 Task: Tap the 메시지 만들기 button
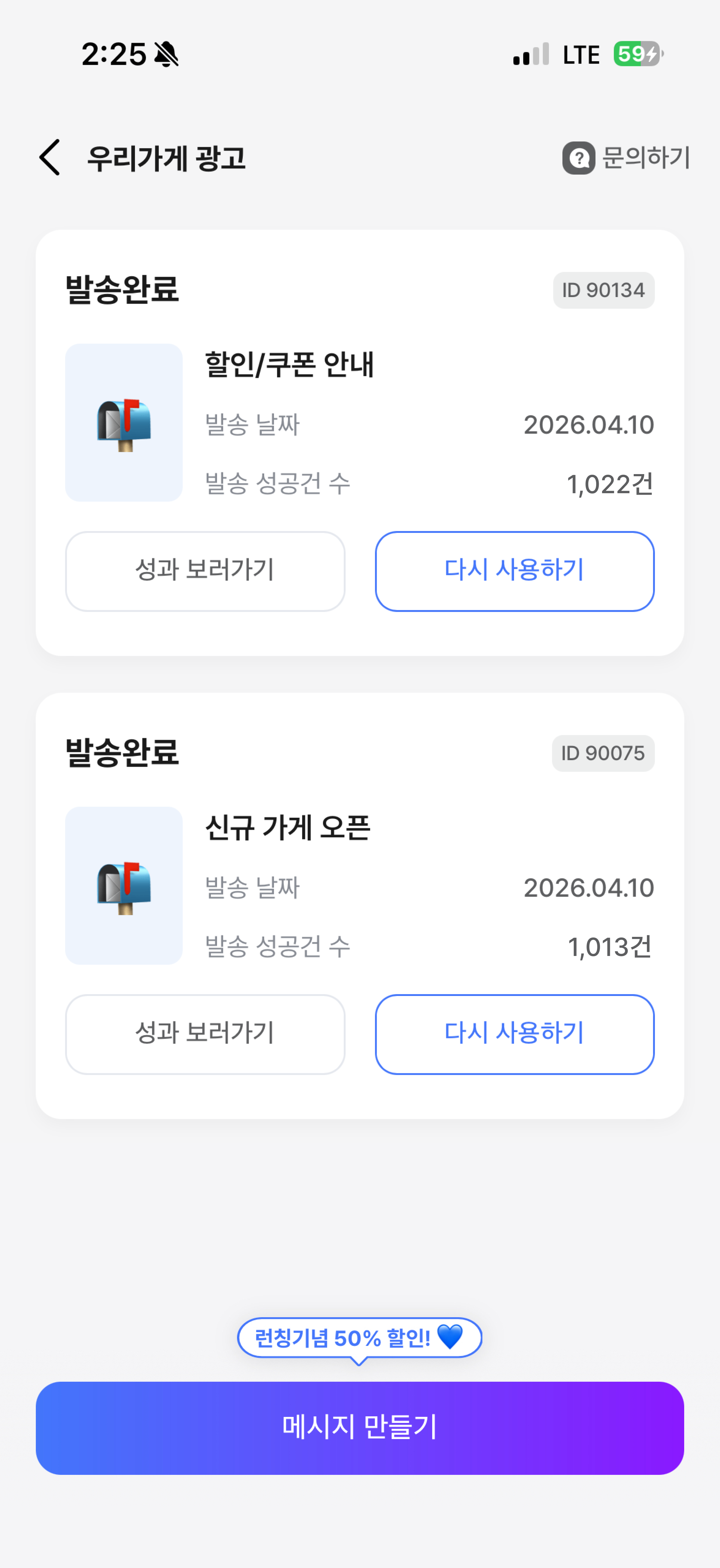click(x=360, y=1428)
